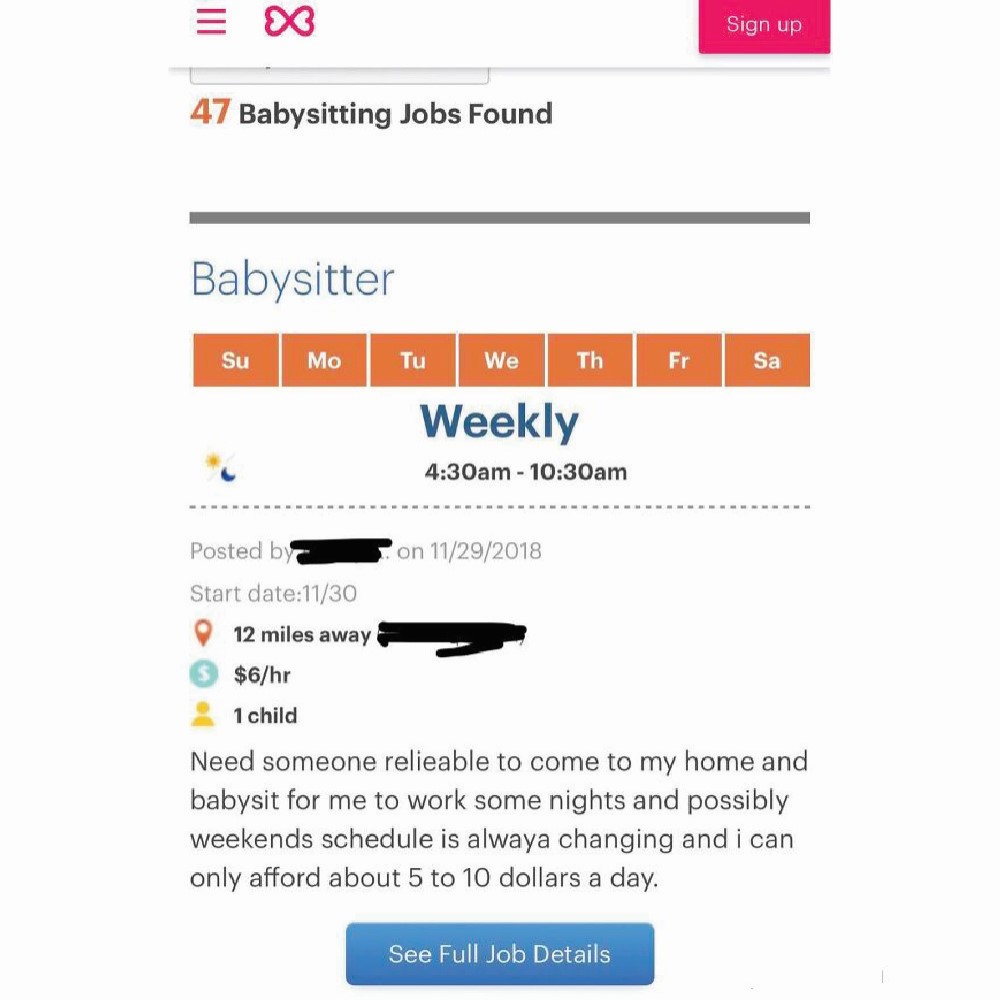Open the hamburger menu
Viewport: 1000px width, 1000px height.
click(211, 21)
